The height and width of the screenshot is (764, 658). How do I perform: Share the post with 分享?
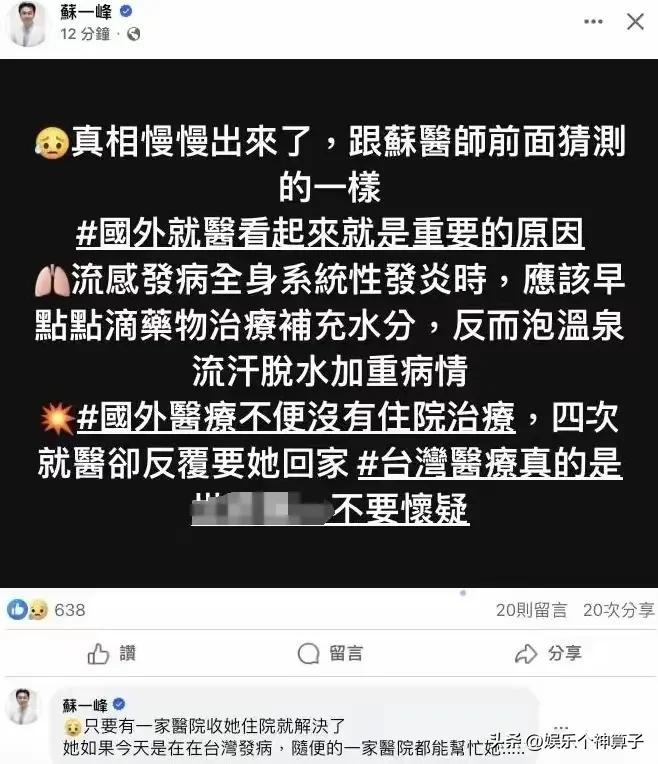[548, 654]
